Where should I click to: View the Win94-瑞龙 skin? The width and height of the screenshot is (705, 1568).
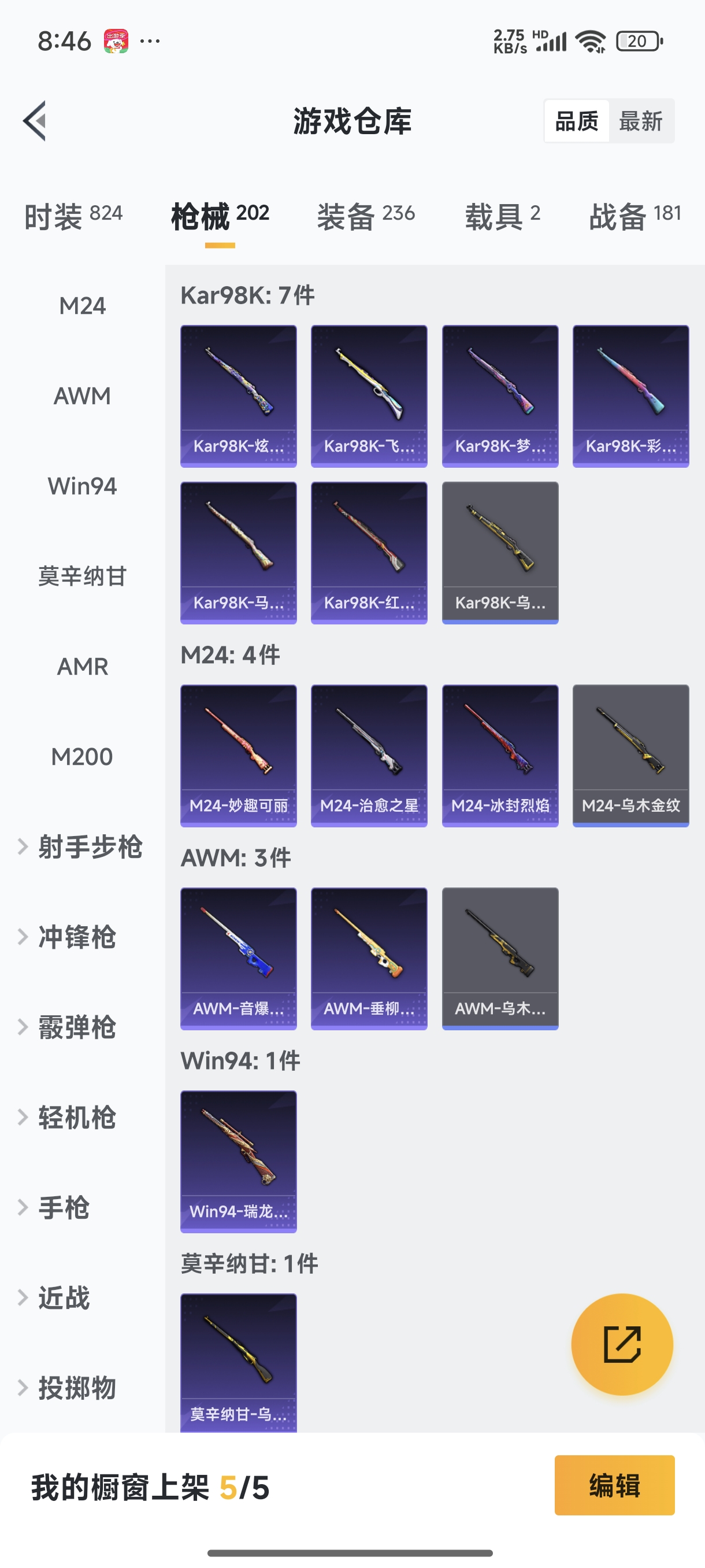(239, 1162)
